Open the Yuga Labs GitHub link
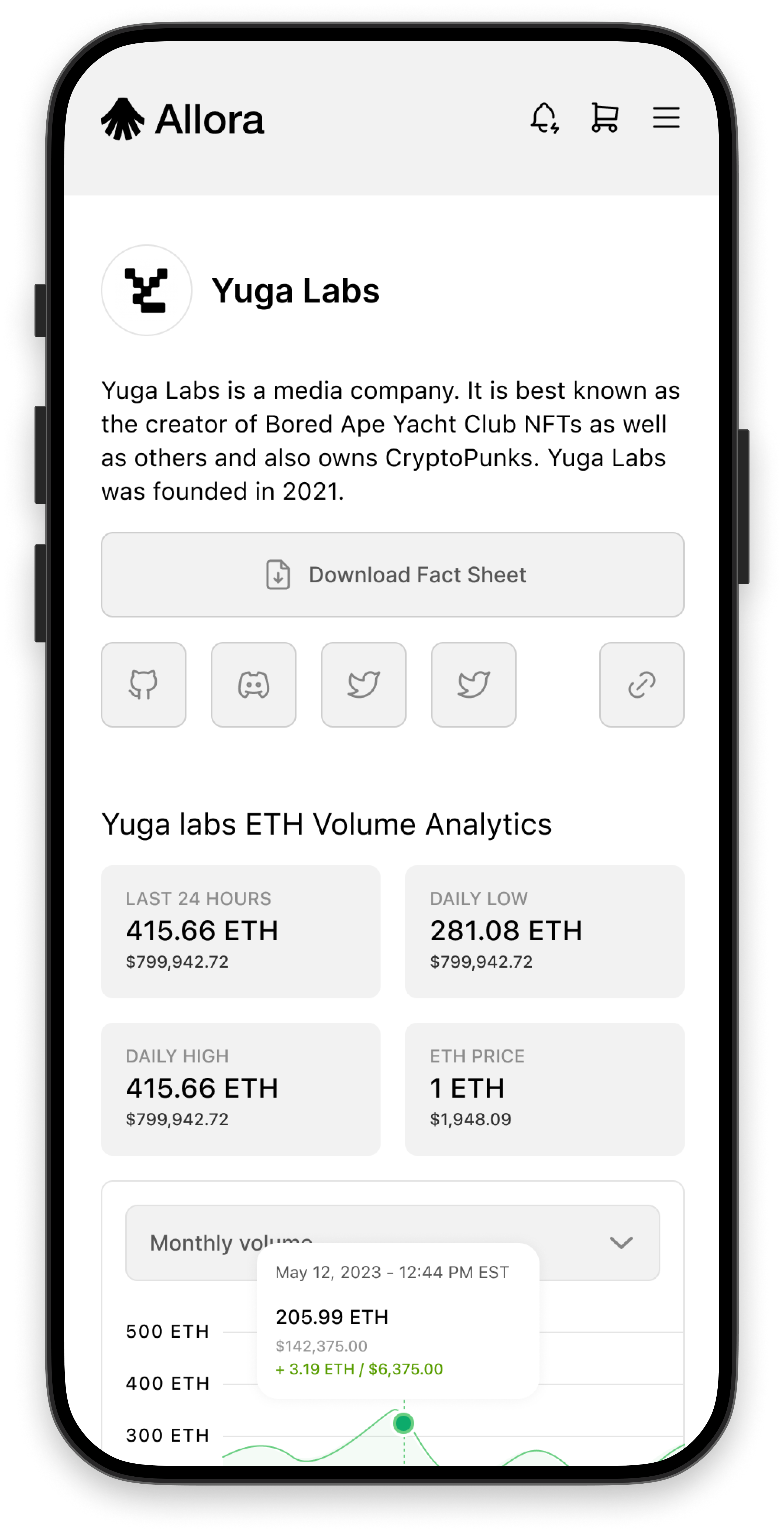The width and height of the screenshot is (784, 1533). 143,685
